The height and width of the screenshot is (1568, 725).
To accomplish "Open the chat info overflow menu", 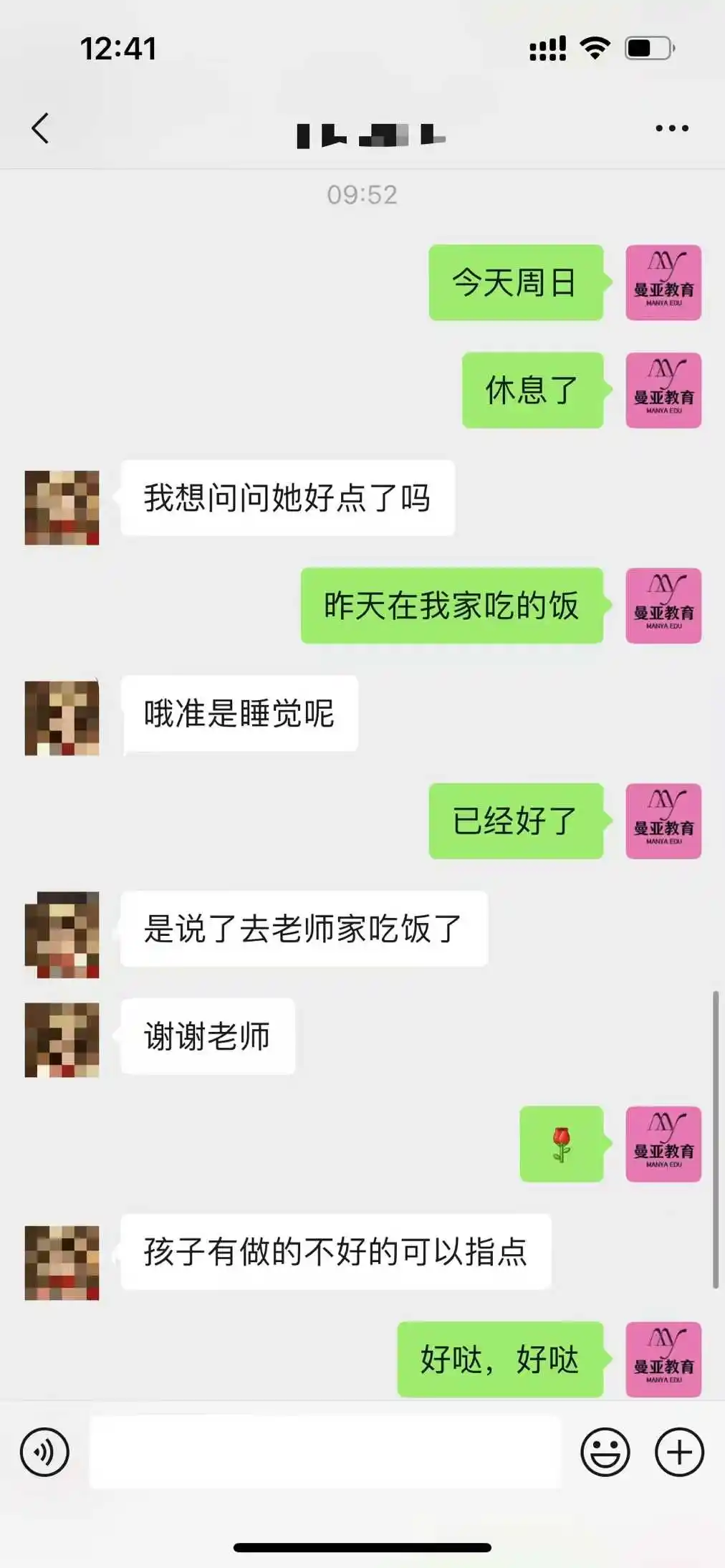I will click(x=671, y=129).
